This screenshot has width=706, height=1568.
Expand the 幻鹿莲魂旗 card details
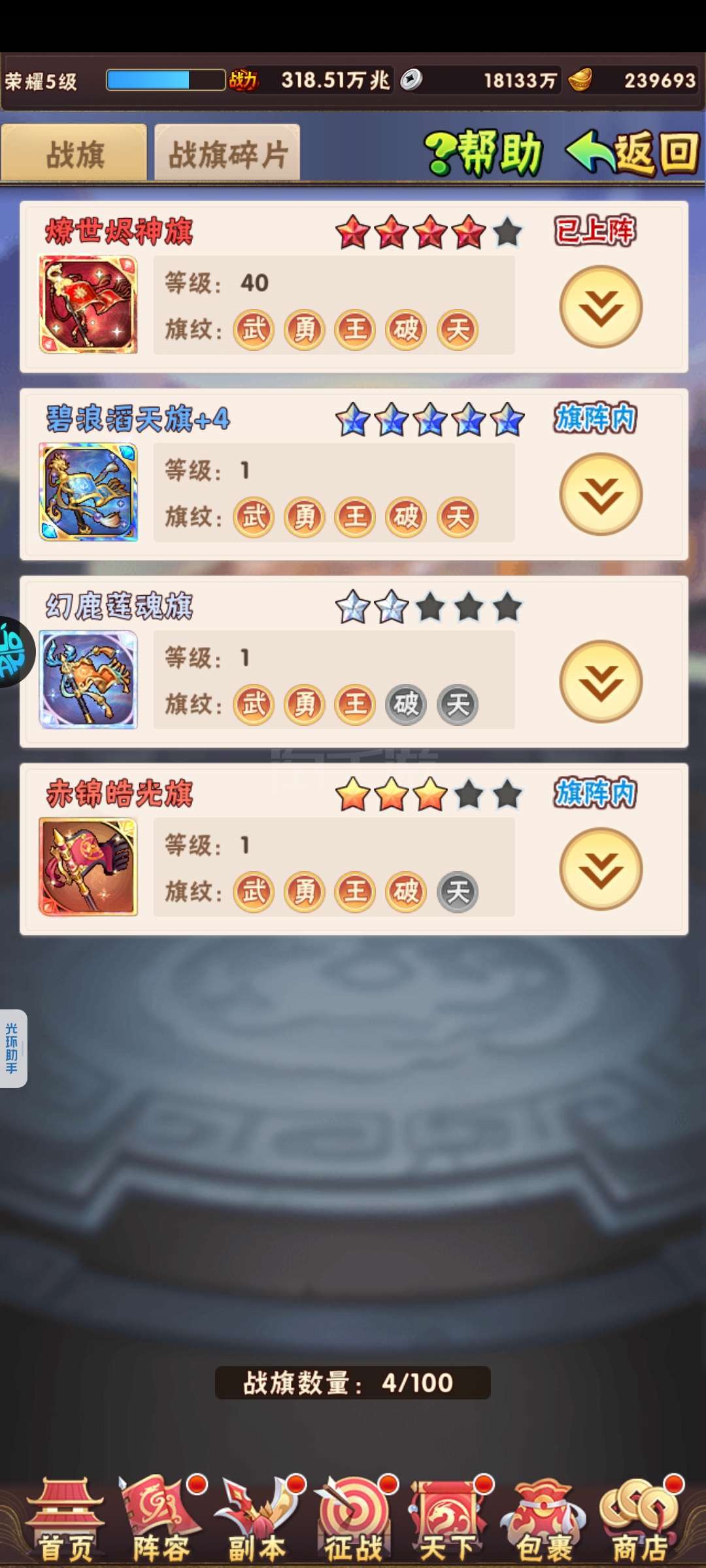(601, 681)
